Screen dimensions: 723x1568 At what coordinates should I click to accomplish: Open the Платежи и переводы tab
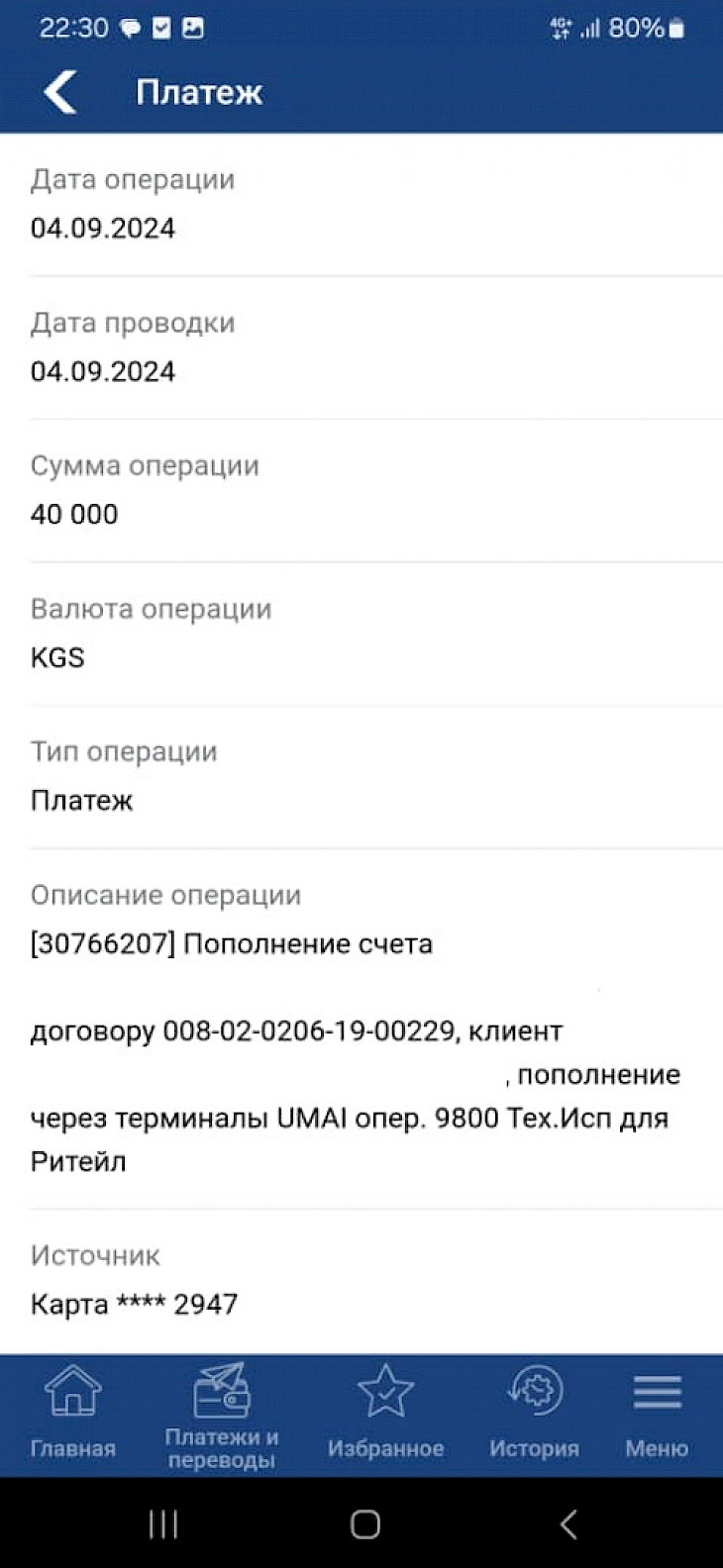(x=222, y=1416)
